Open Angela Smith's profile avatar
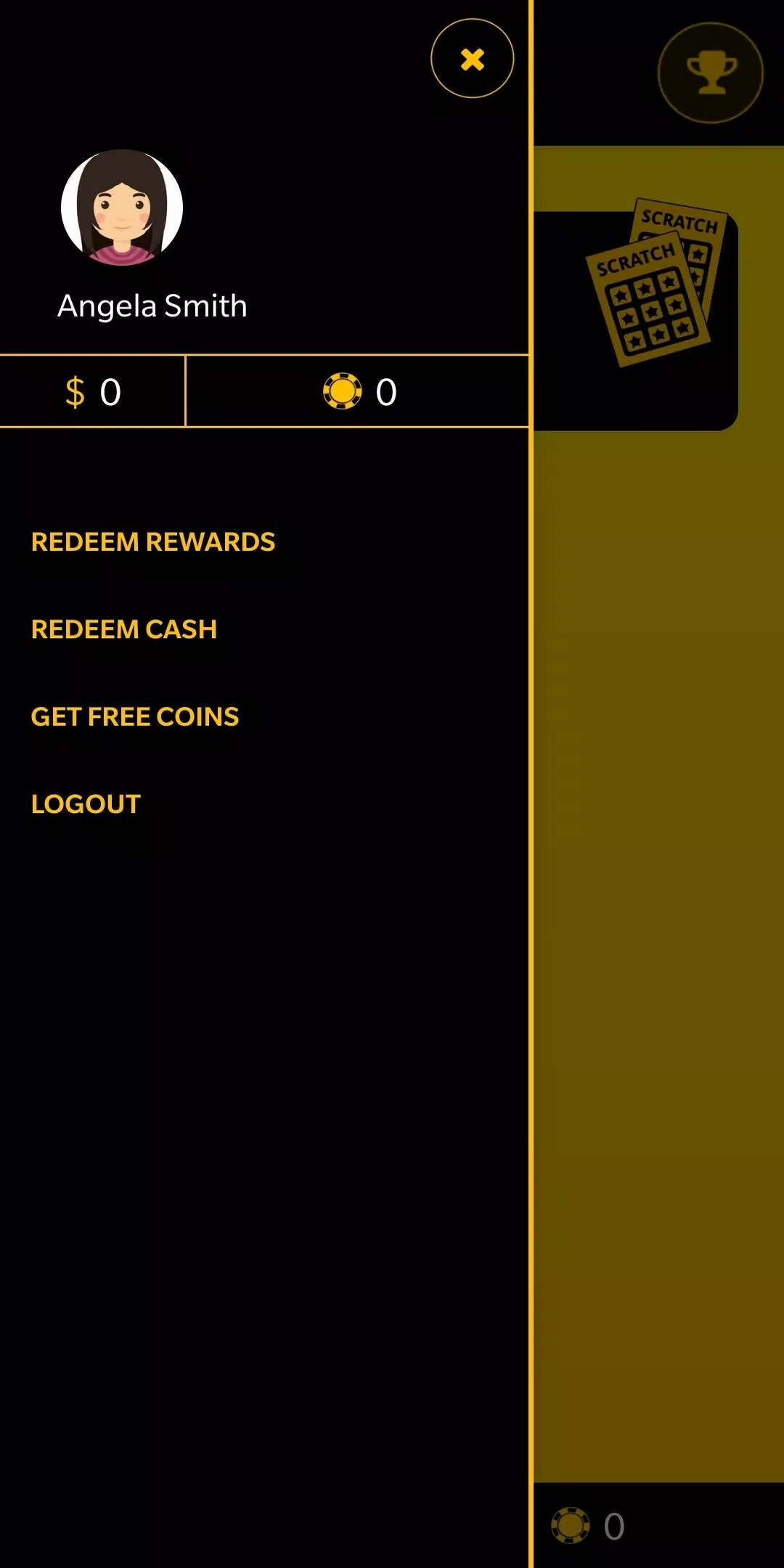 [122, 208]
